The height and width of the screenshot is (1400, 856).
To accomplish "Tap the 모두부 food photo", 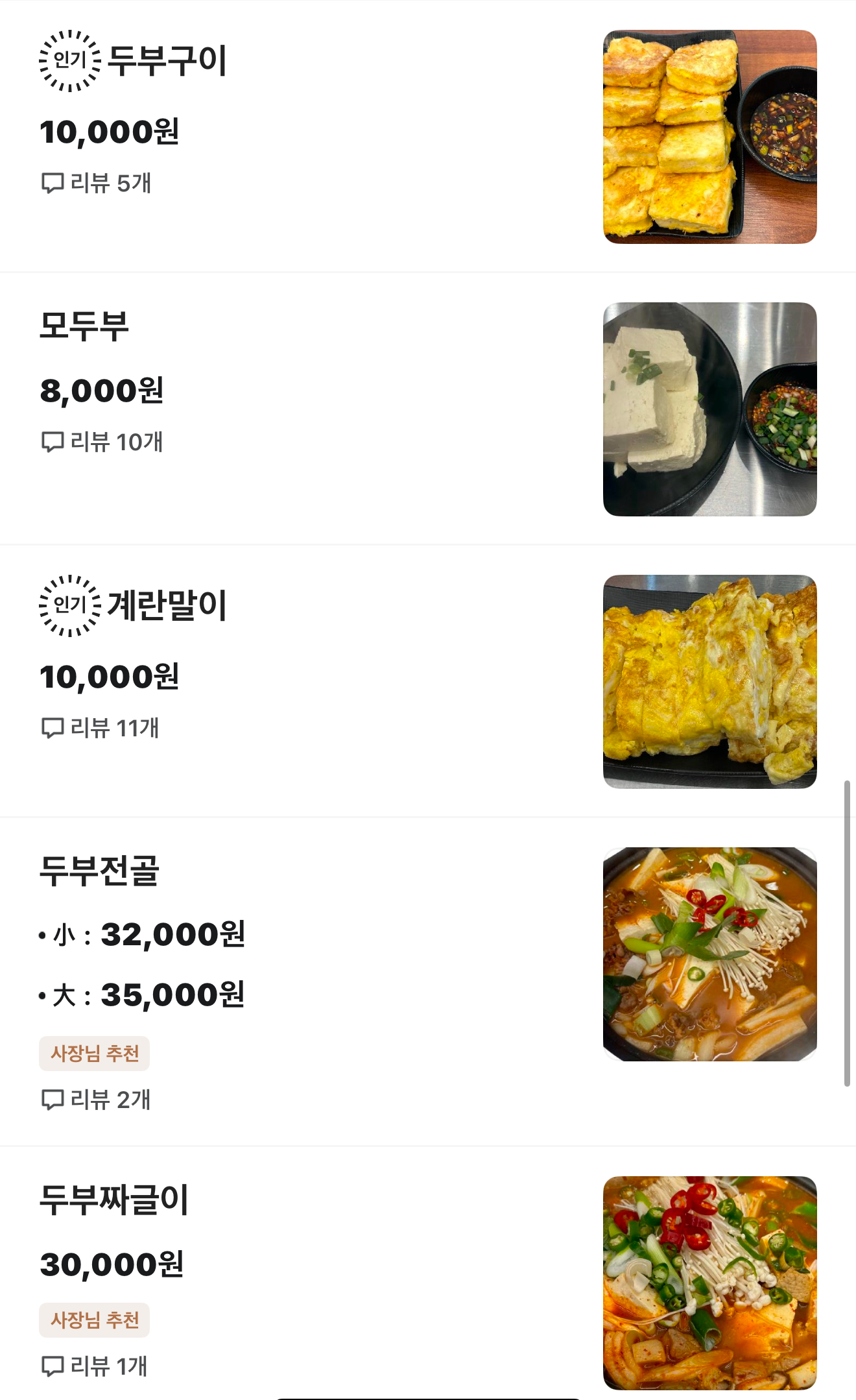I will coord(709,409).
